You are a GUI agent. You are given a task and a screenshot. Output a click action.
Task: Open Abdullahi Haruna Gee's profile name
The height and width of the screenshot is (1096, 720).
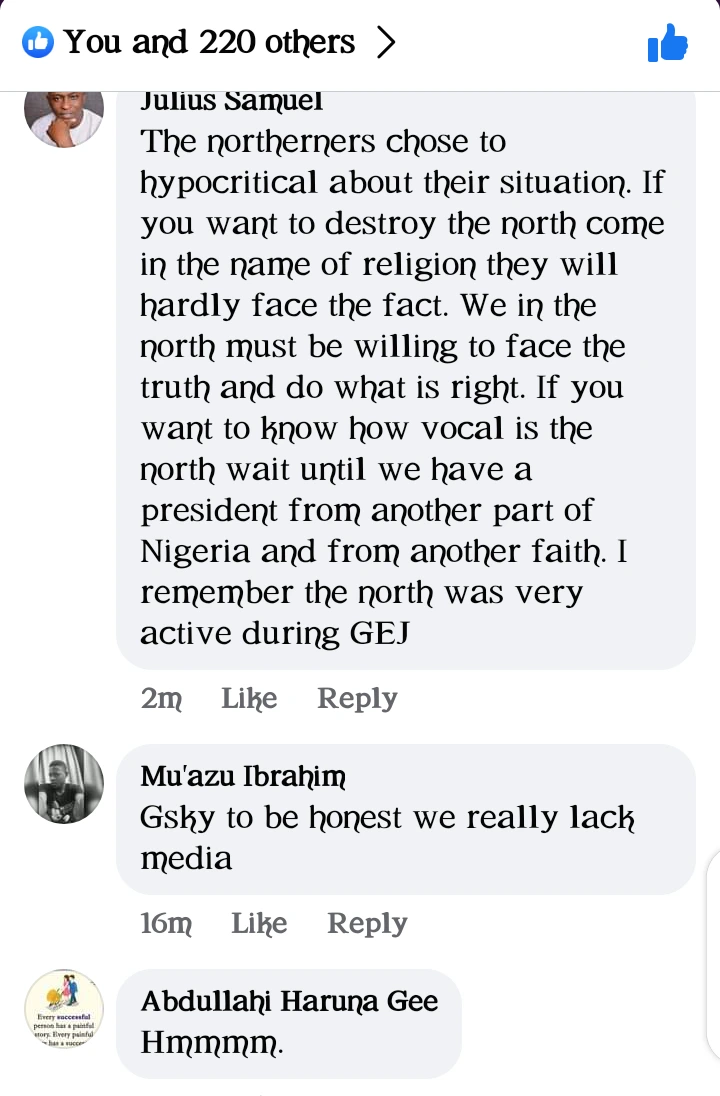289,1000
